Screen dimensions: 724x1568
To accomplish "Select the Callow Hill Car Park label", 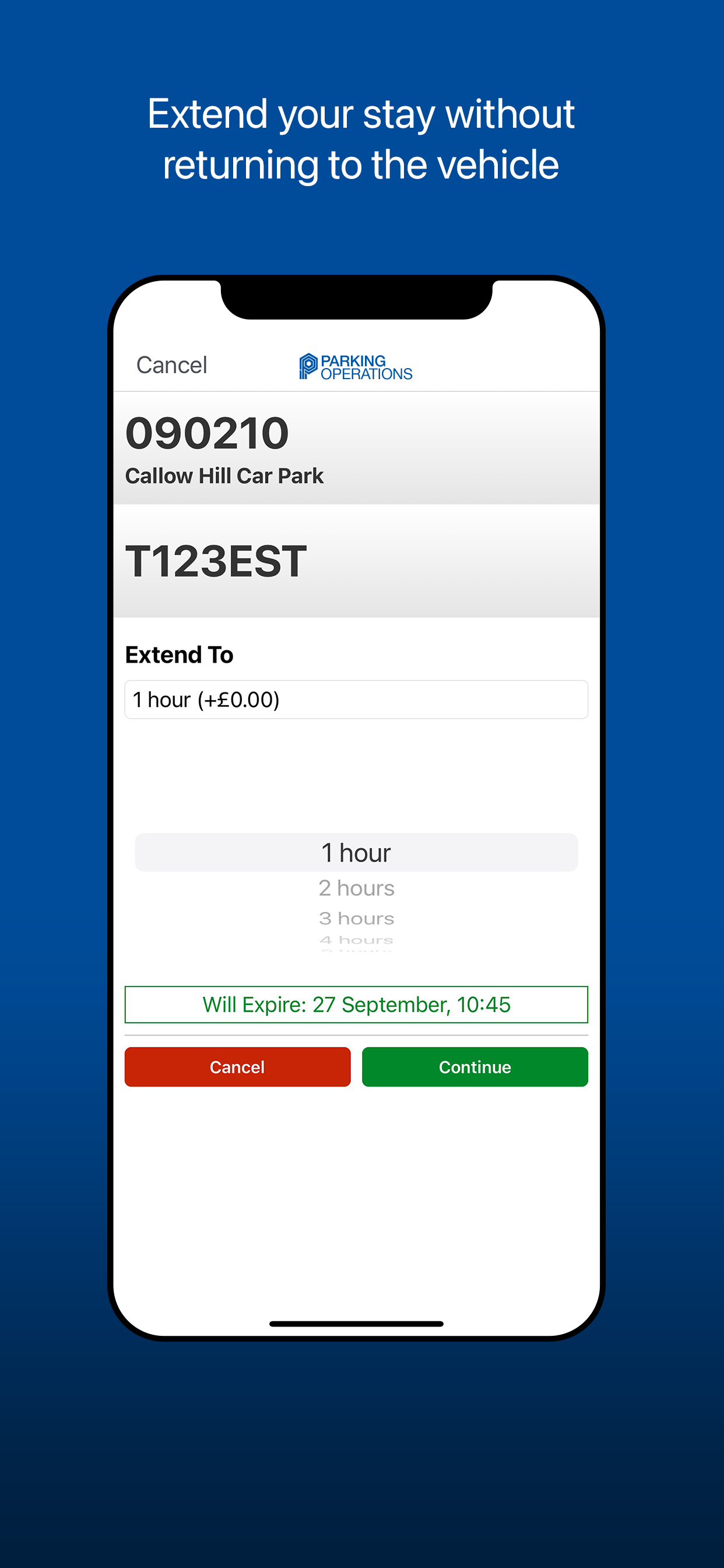I will pyautogui.click(x=225, y=476).
